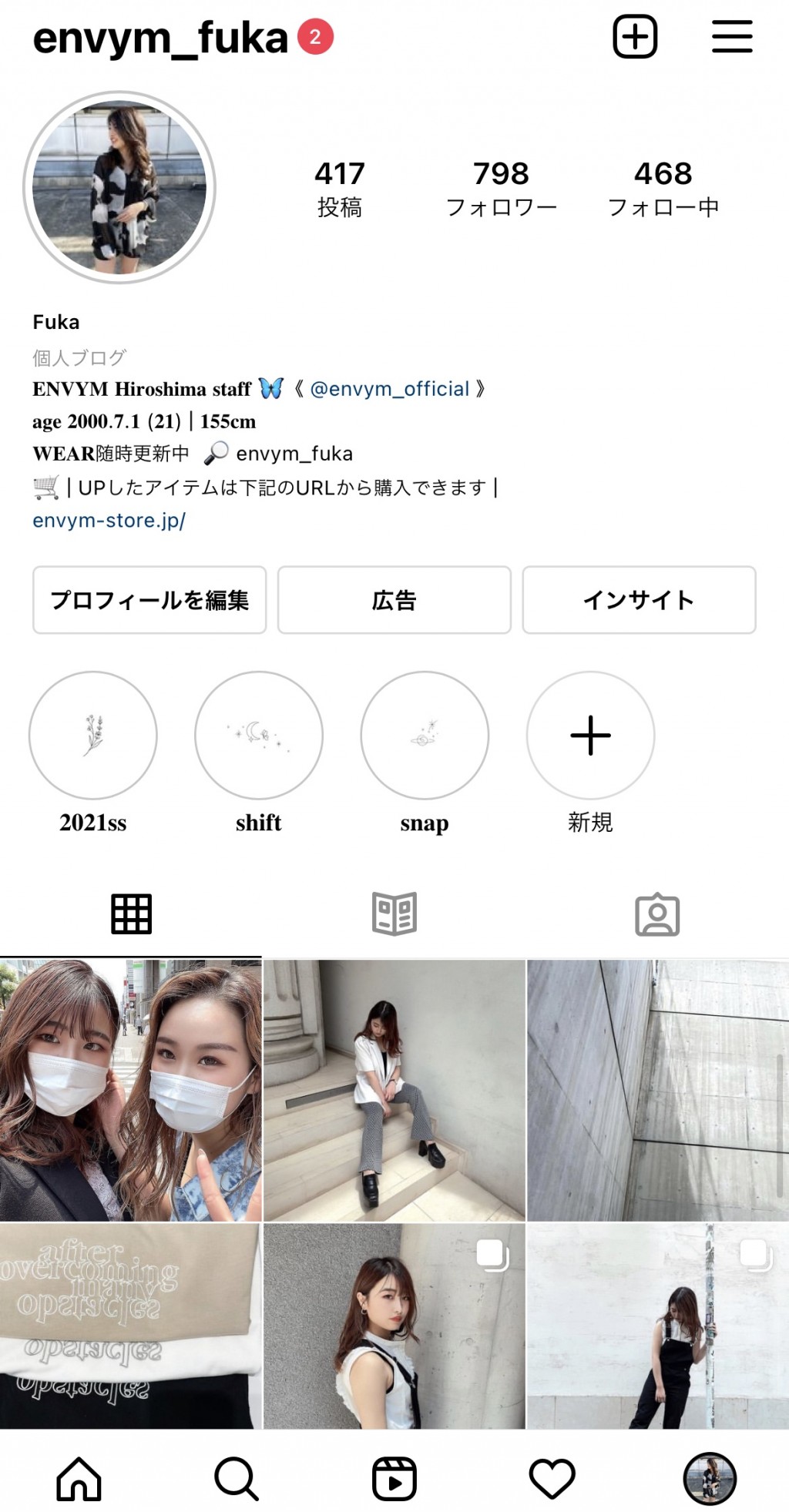Open インサイト insights
The image size is (789, 1512).
coord(639,600)
